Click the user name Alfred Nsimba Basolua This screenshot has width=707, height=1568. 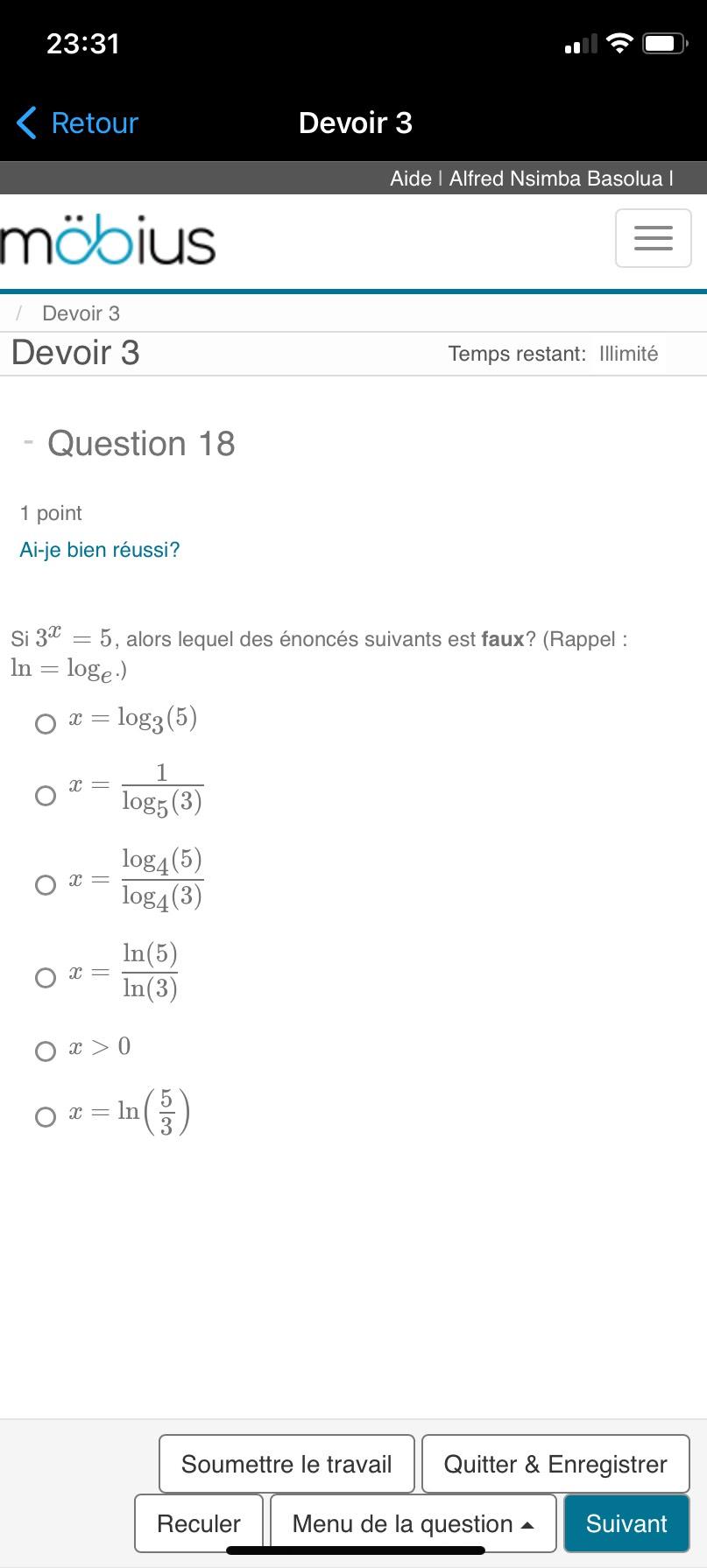[x=556, y=178]
